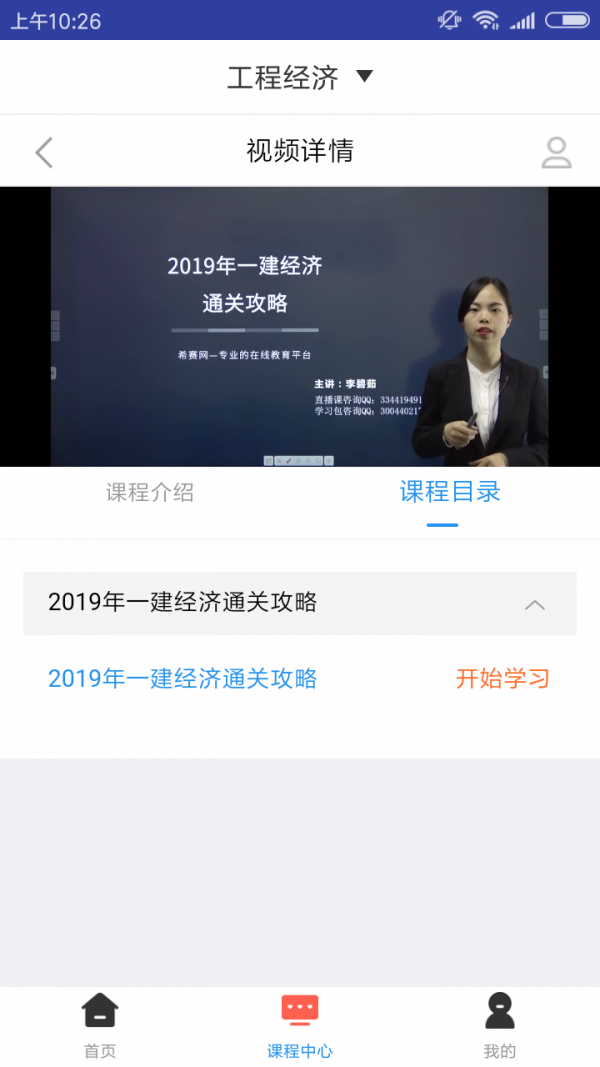Screen dimensions: 600x1067
Task: Go to the 首页 tab
Action: [x=100, y=1026]
